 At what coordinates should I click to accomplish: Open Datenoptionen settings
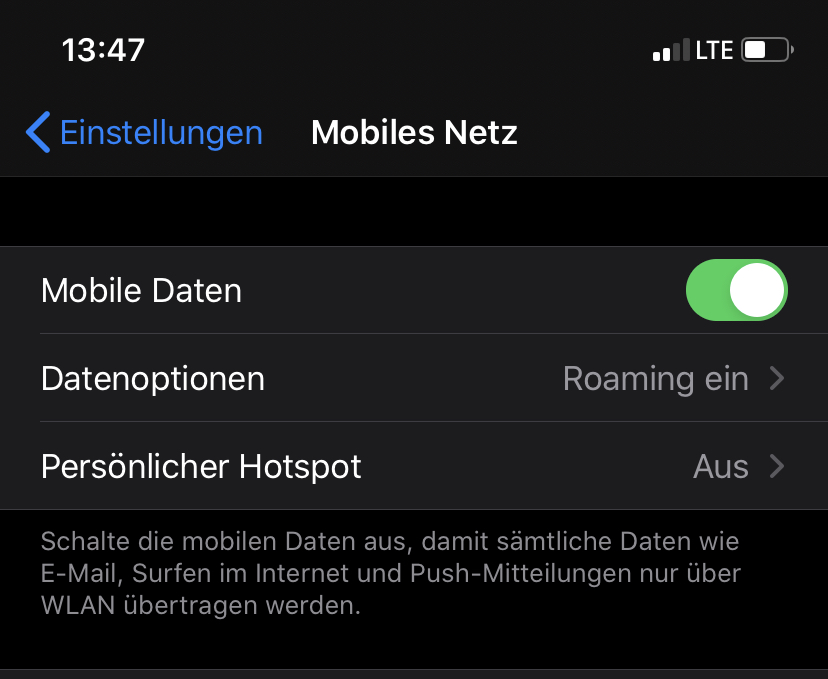tap(413, 379)
